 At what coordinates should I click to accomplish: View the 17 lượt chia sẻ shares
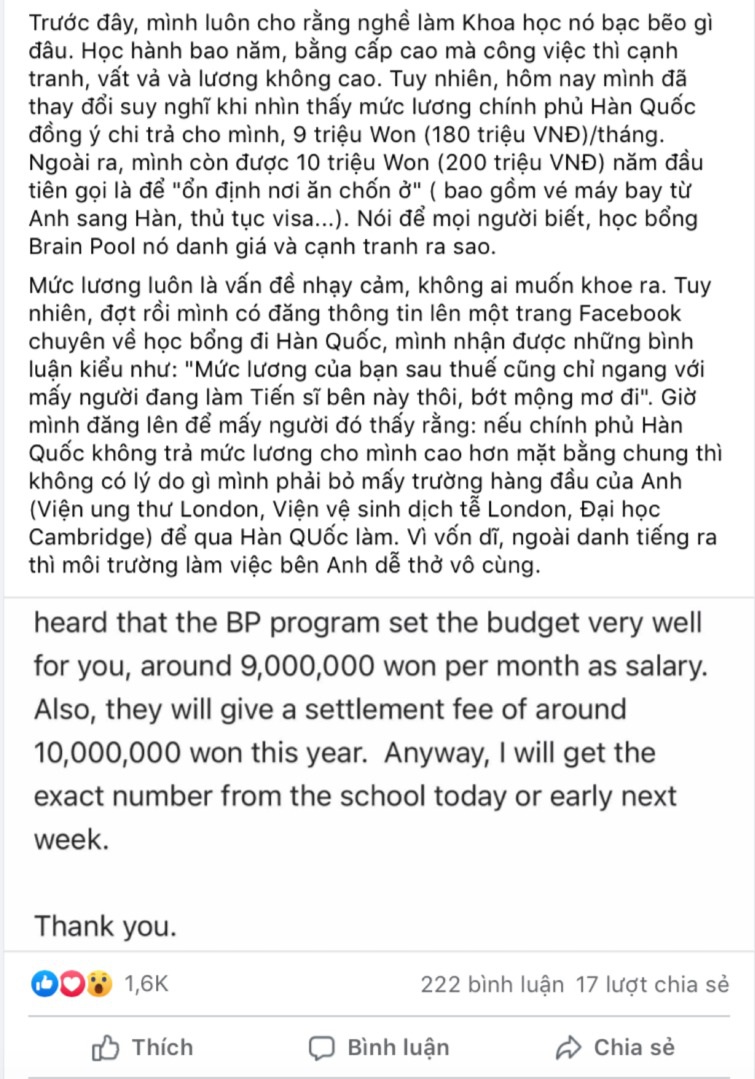(x=653, y=984)
